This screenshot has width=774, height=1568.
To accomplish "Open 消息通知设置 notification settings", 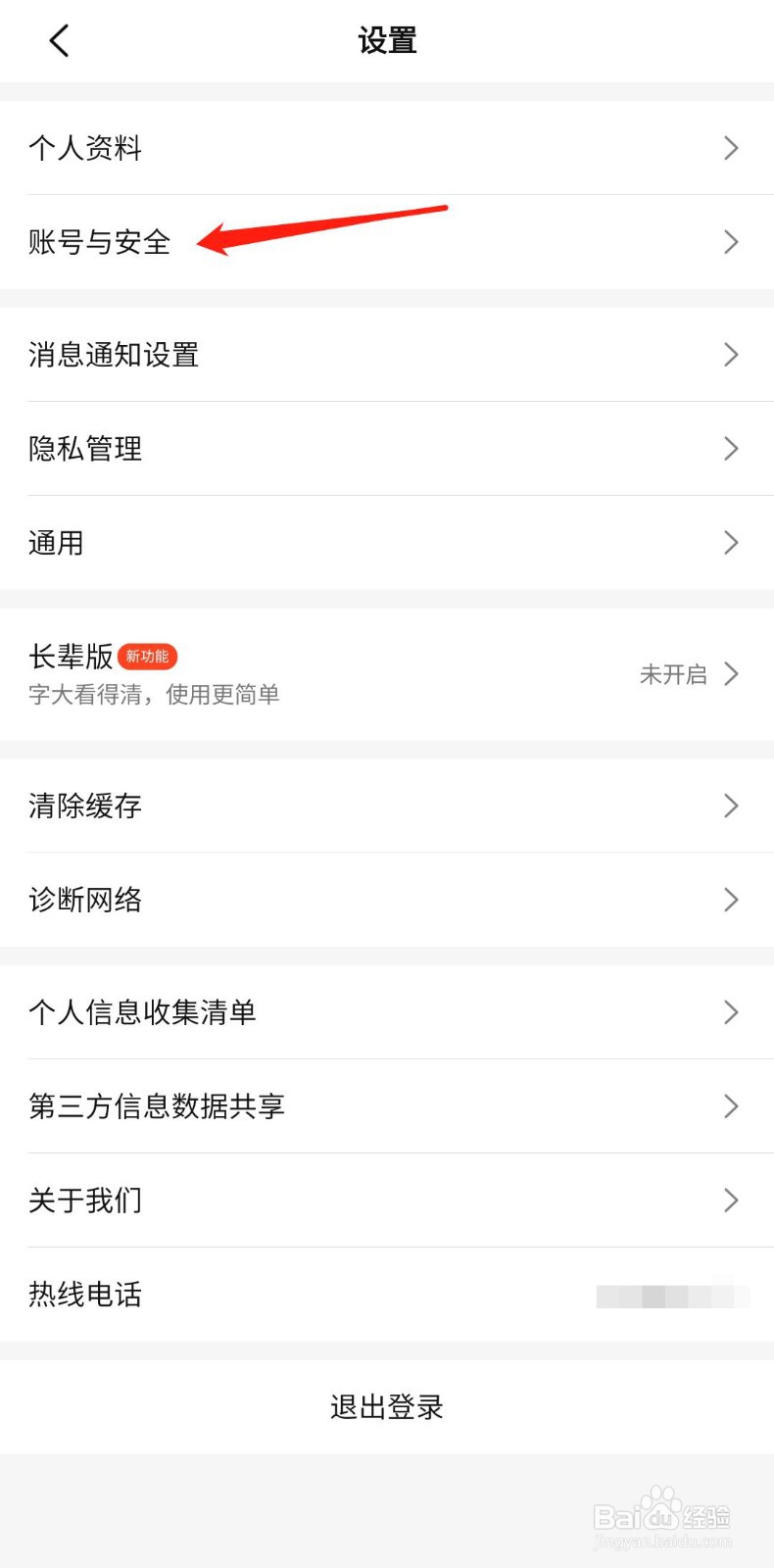I will [x=114, y=355].
